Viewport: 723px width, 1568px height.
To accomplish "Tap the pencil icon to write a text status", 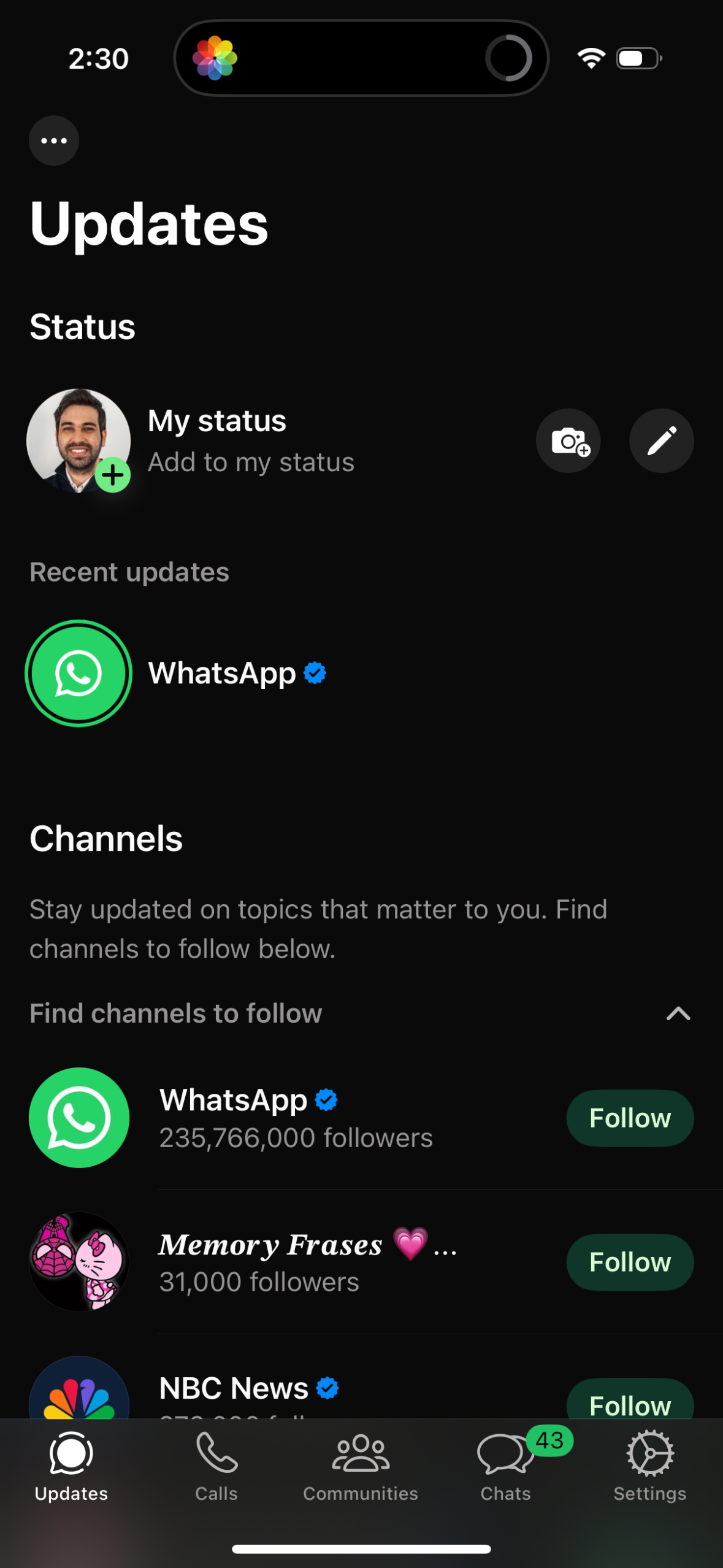I will [x=660, y=440].
